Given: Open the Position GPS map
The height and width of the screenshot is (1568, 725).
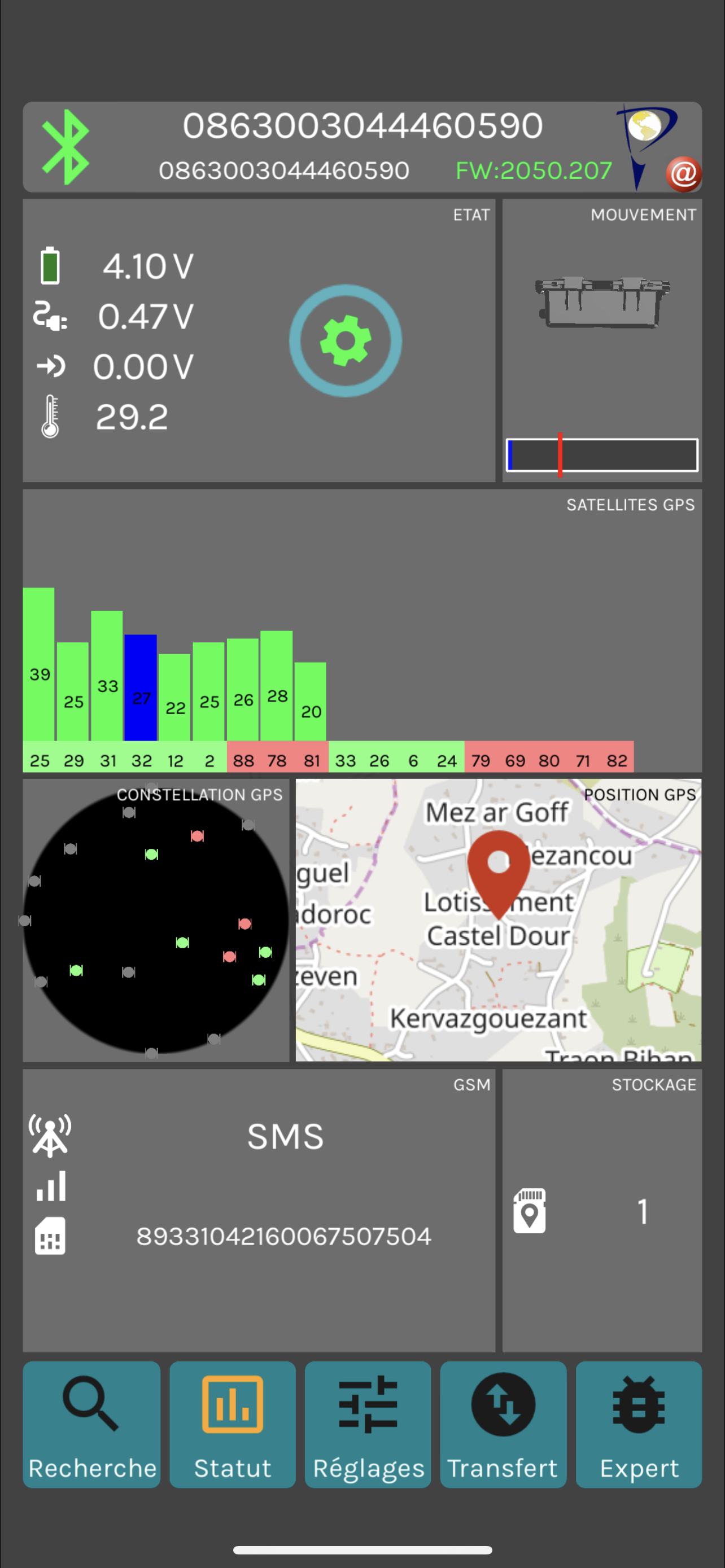Looking at the screenshot, I should pos(498,921).
